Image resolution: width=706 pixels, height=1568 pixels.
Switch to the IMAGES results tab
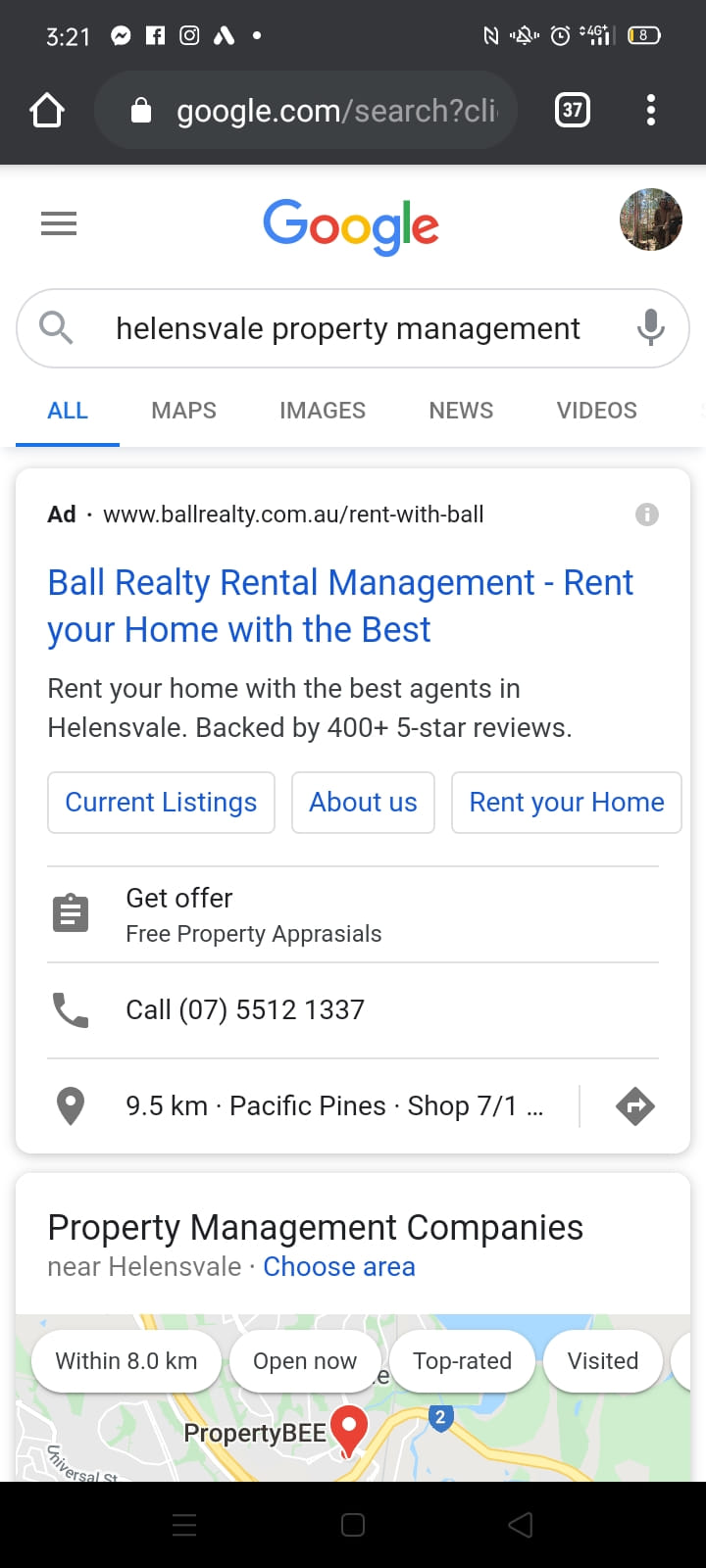322,410
